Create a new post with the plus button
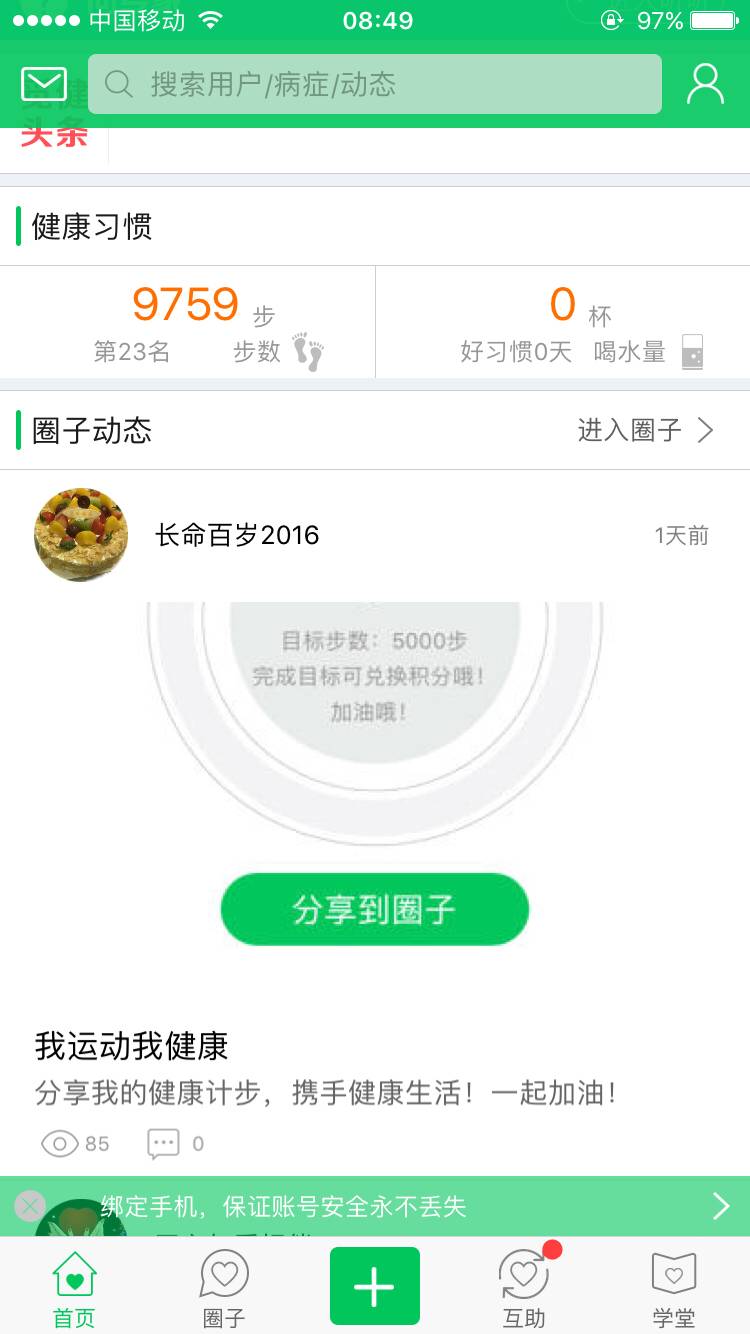The image size is (750, 1334). [375, 1286]
